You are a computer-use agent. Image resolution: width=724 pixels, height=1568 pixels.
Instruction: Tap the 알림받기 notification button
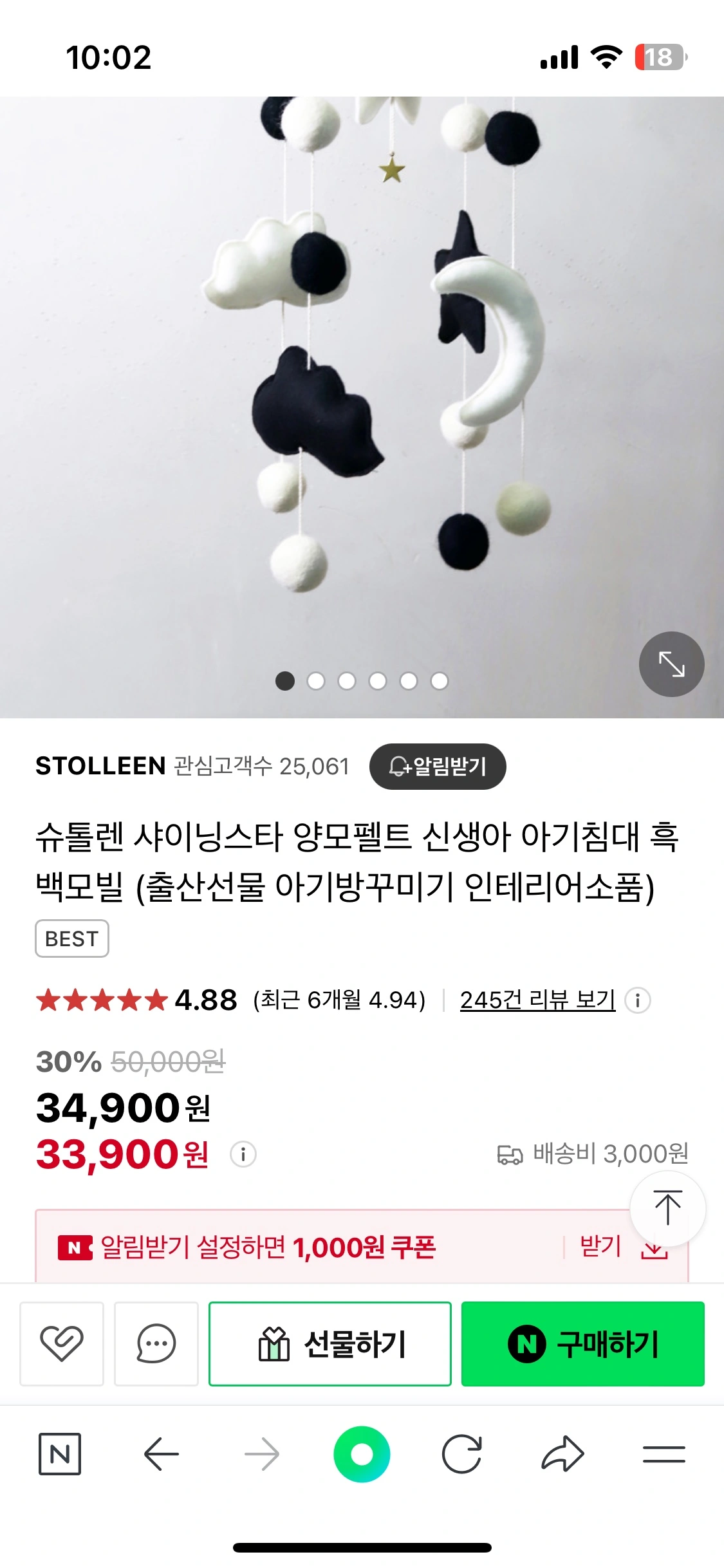[x=438, y=766]
